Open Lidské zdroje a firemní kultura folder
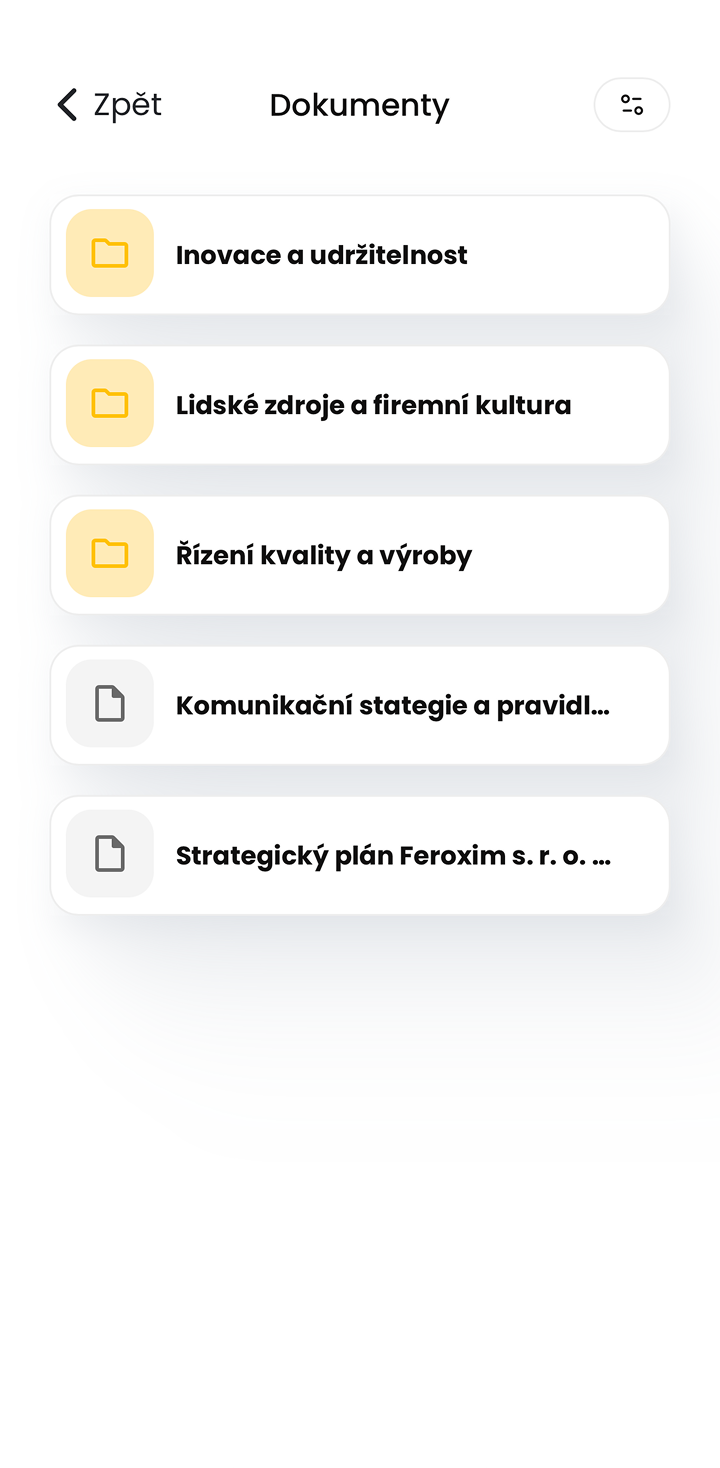720x1468 pixels. (359, 405)
